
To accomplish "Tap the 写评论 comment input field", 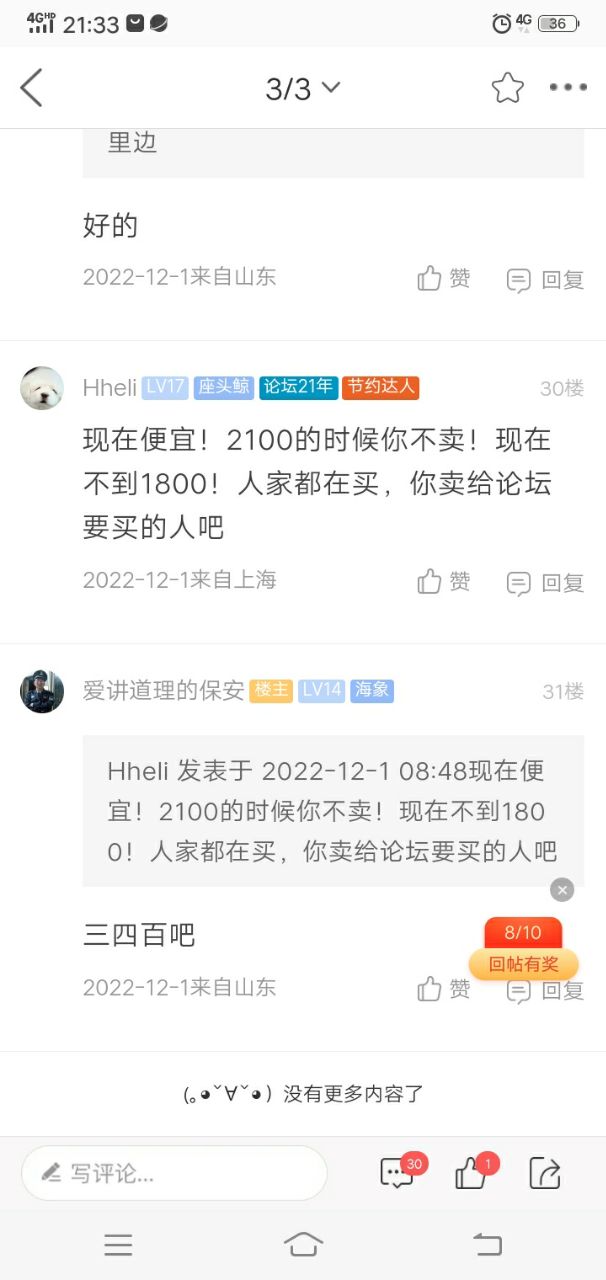I will click(175, 1173).
